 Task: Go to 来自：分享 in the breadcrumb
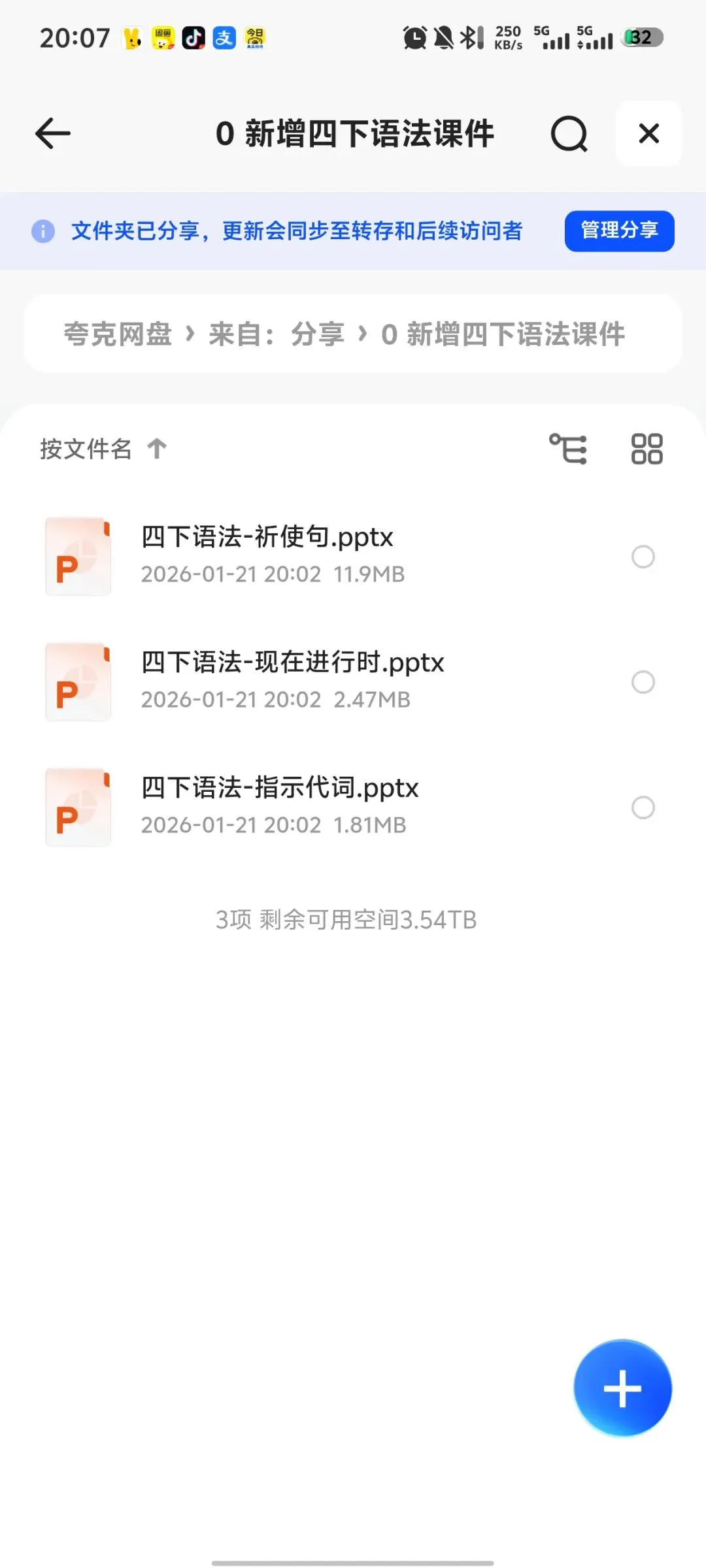pos(277,334)
